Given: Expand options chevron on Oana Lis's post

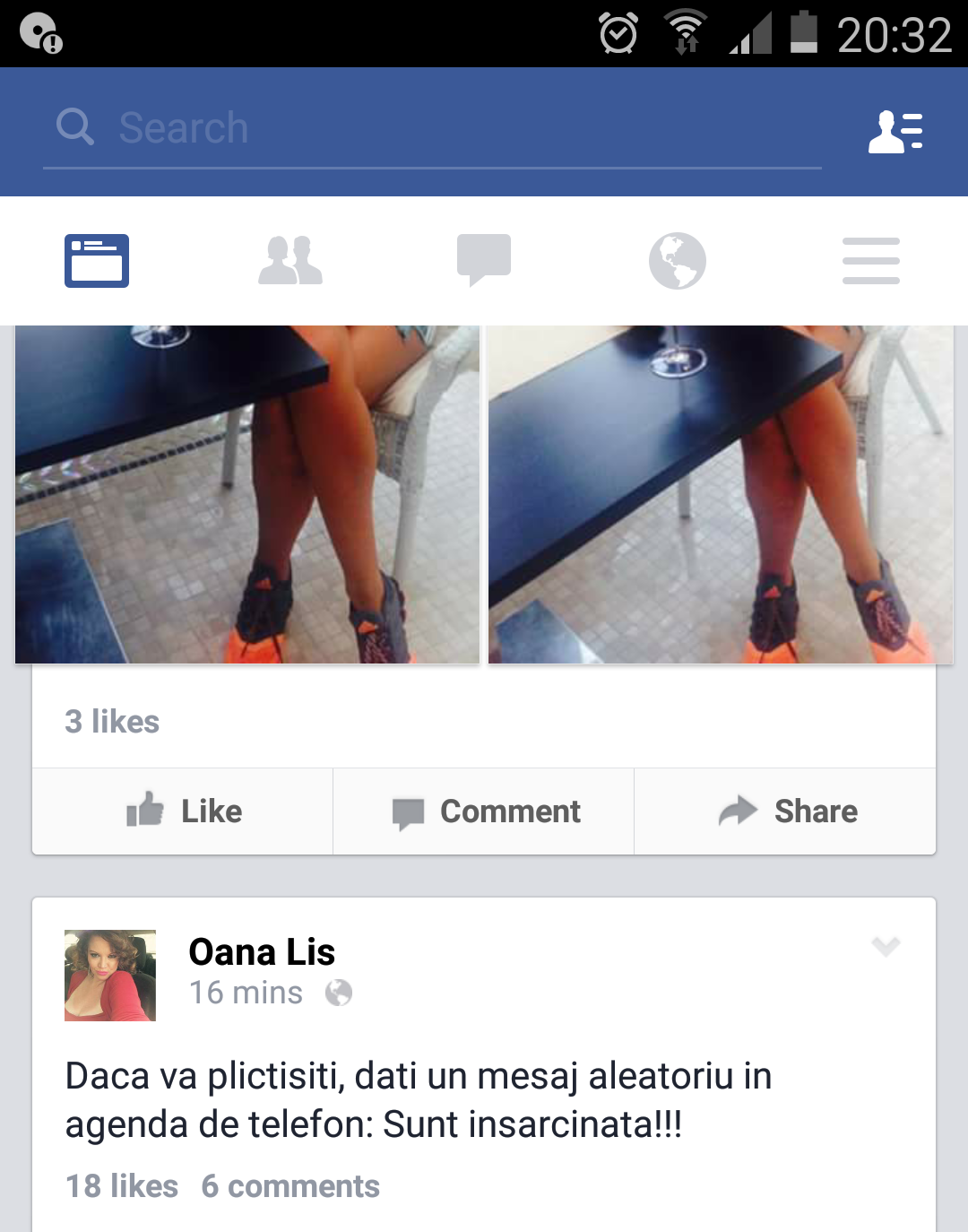Looking at the screenshot, I should (x=886, y=947).
